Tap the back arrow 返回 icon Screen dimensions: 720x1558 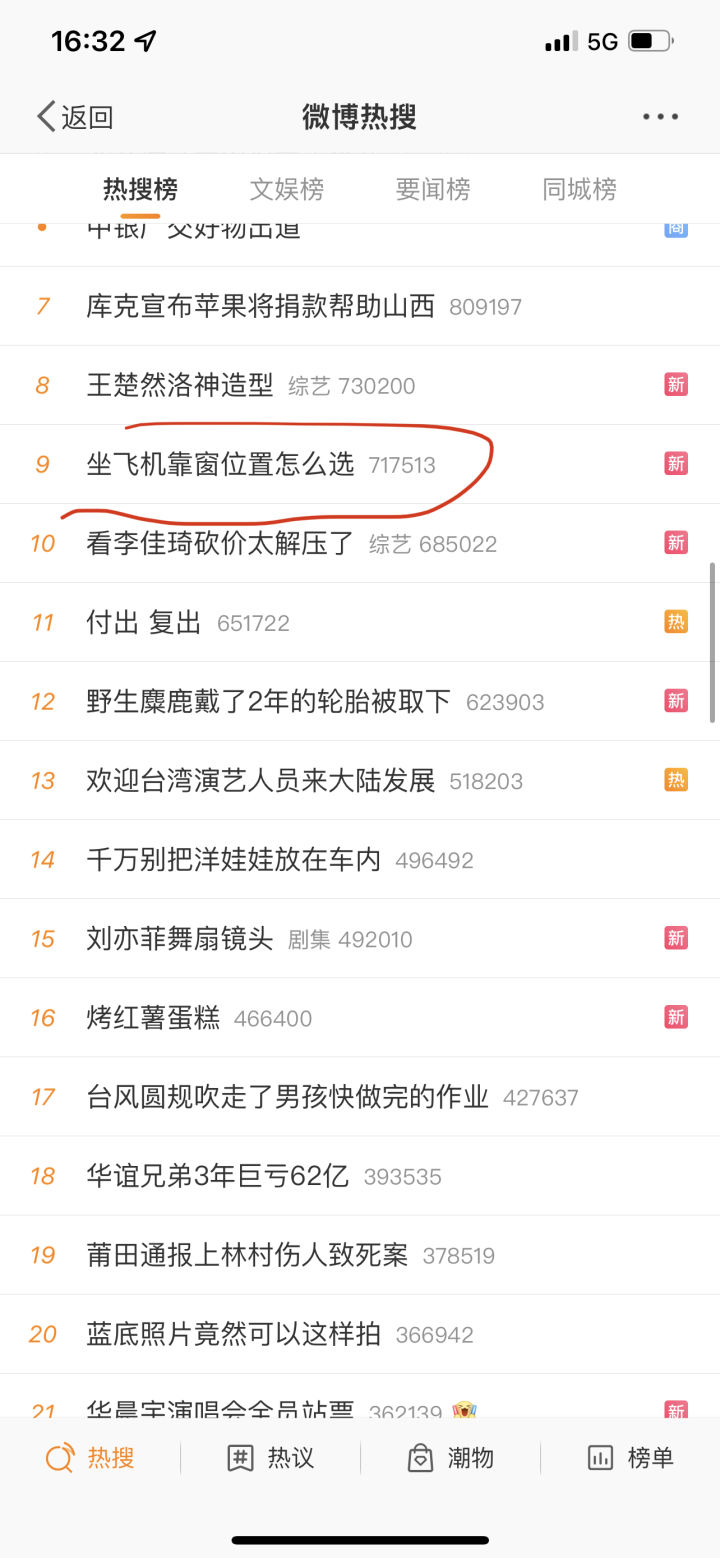[45, 116]
